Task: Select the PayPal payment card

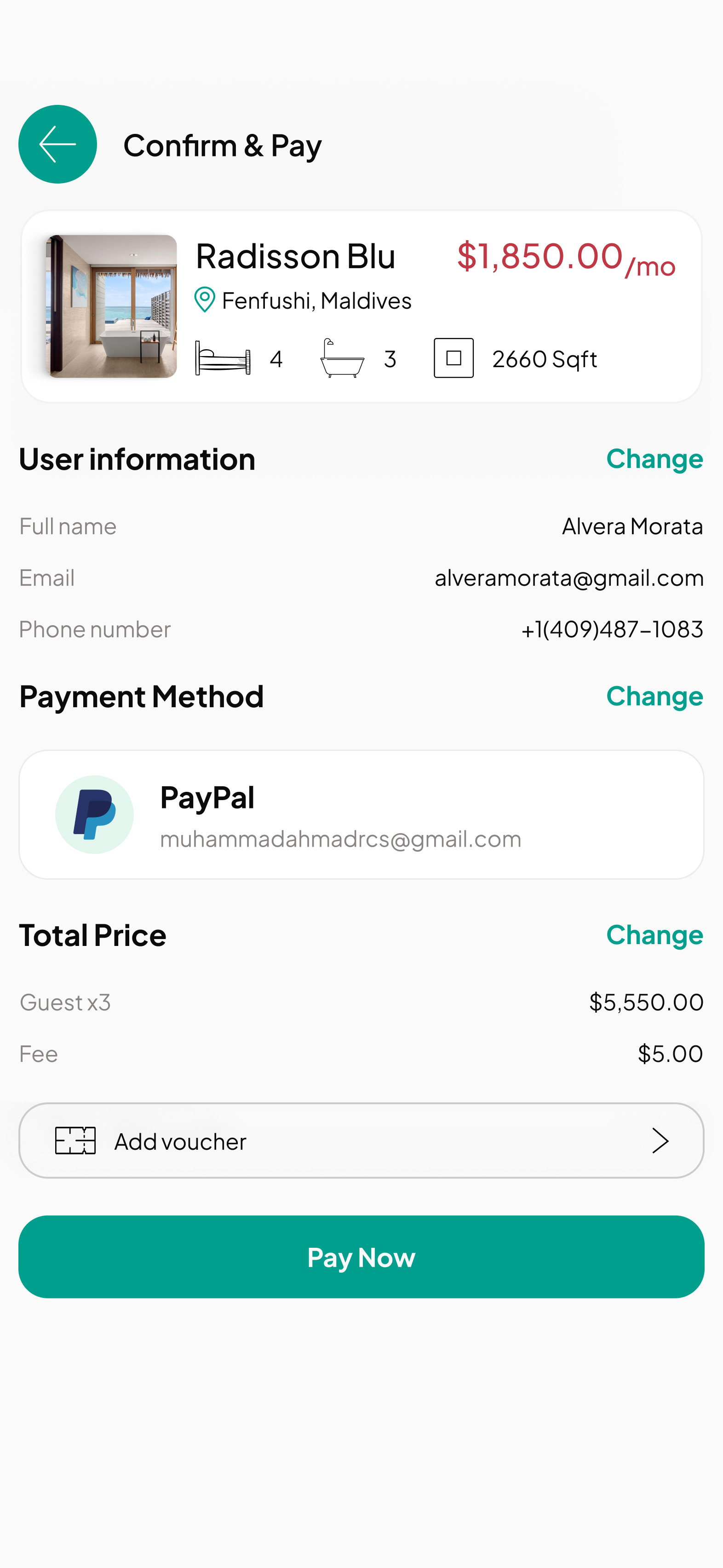Action: click(361, 814)
